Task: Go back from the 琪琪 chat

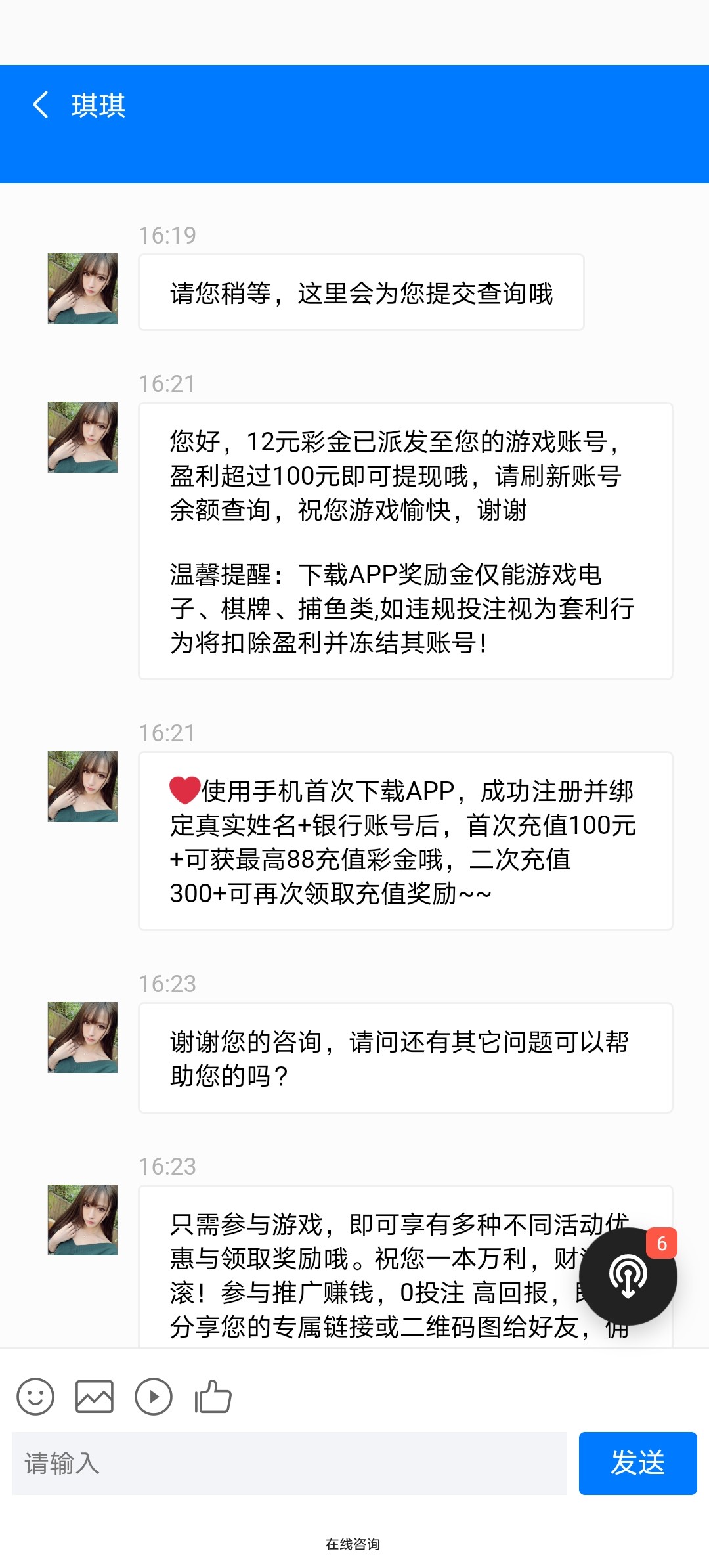Action: coord(41,105)
